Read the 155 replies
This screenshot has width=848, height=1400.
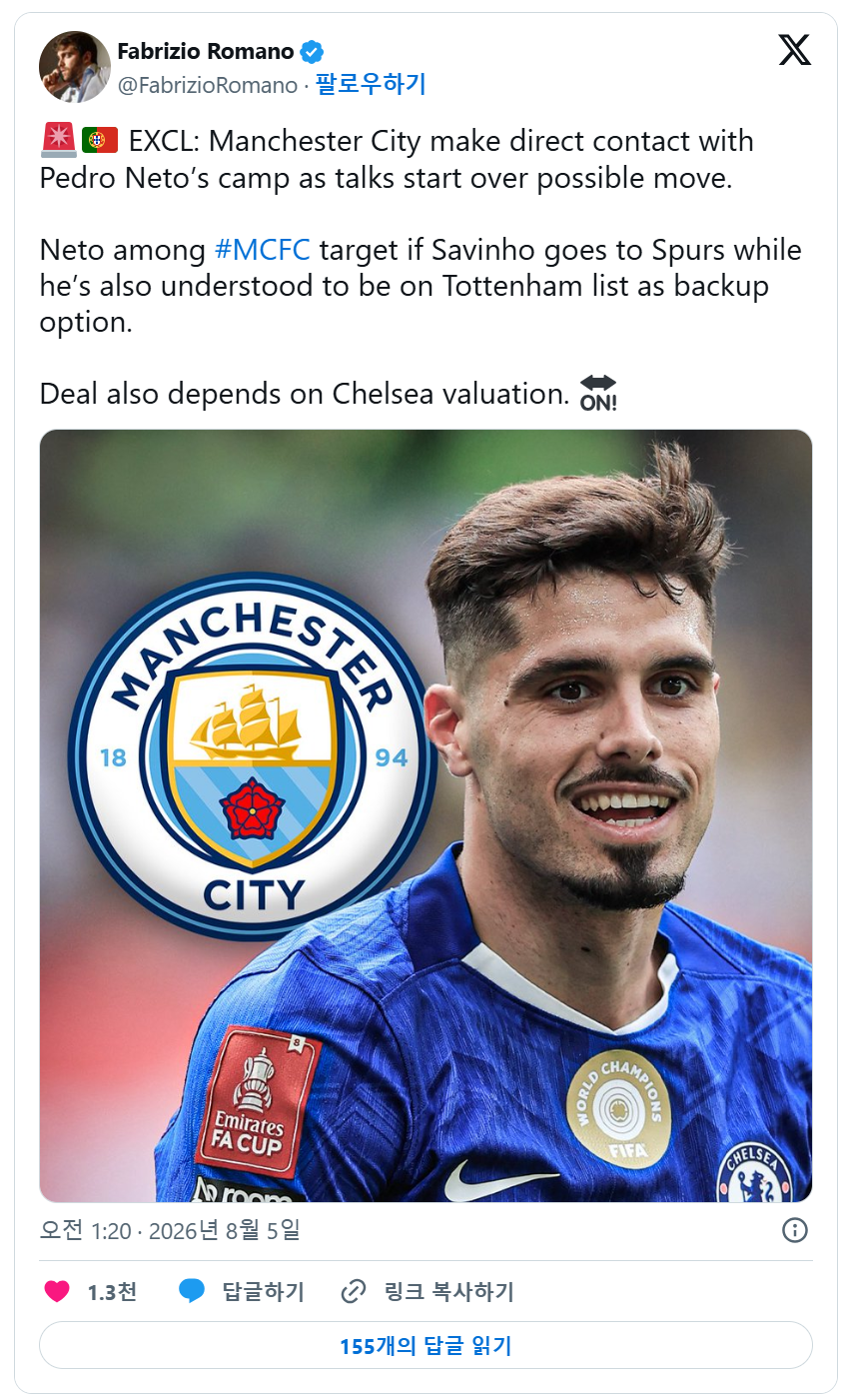pyautogui.click(x=425, y=1346)
